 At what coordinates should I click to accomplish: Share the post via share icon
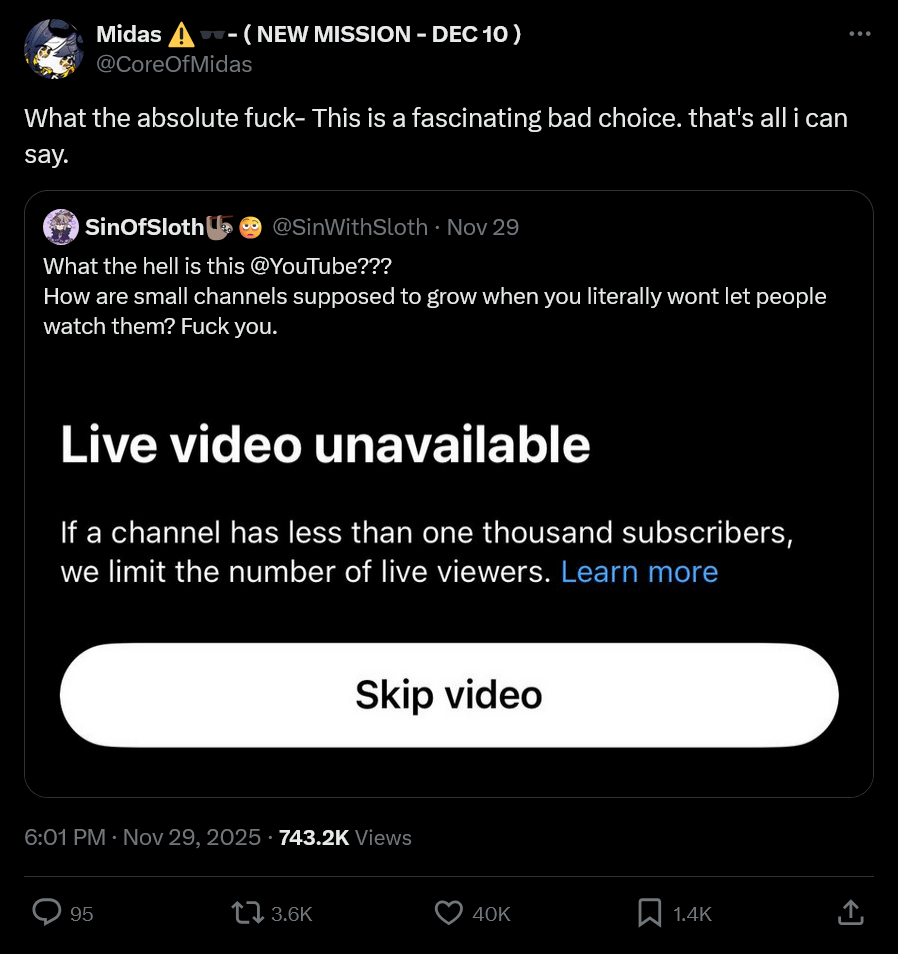tap(849, 912)
